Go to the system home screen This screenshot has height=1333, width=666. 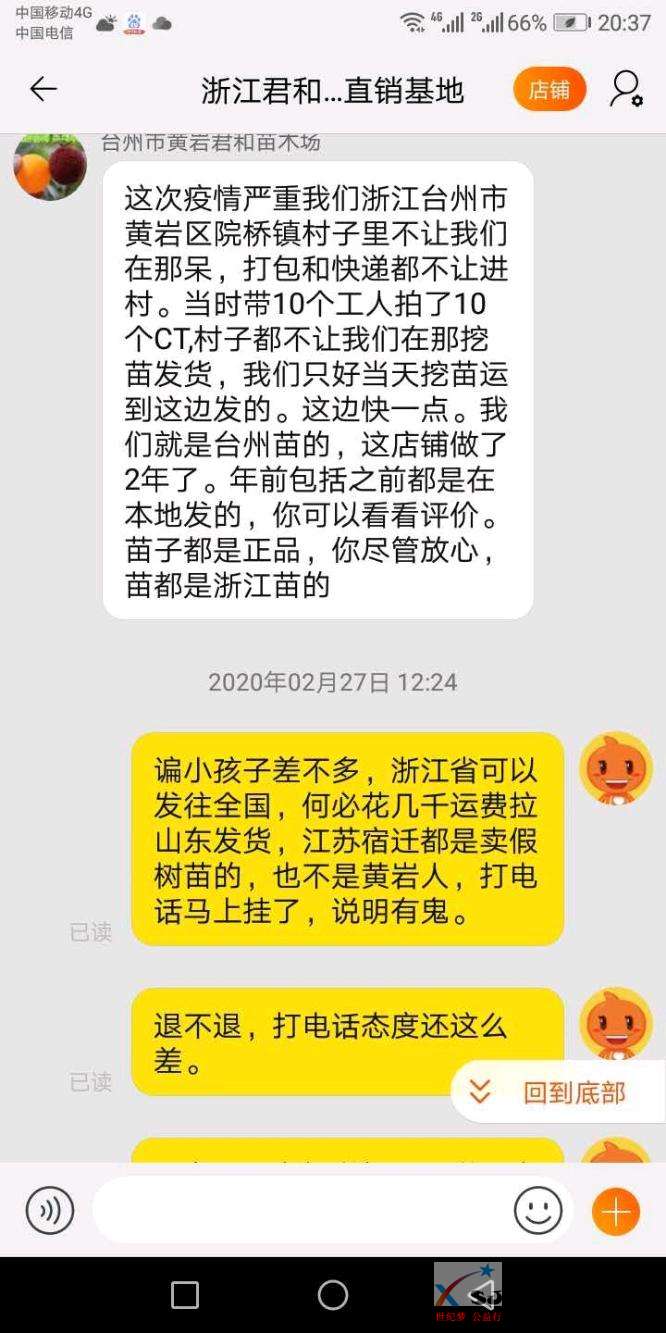pyautogui.click(x=333, y=1295)
